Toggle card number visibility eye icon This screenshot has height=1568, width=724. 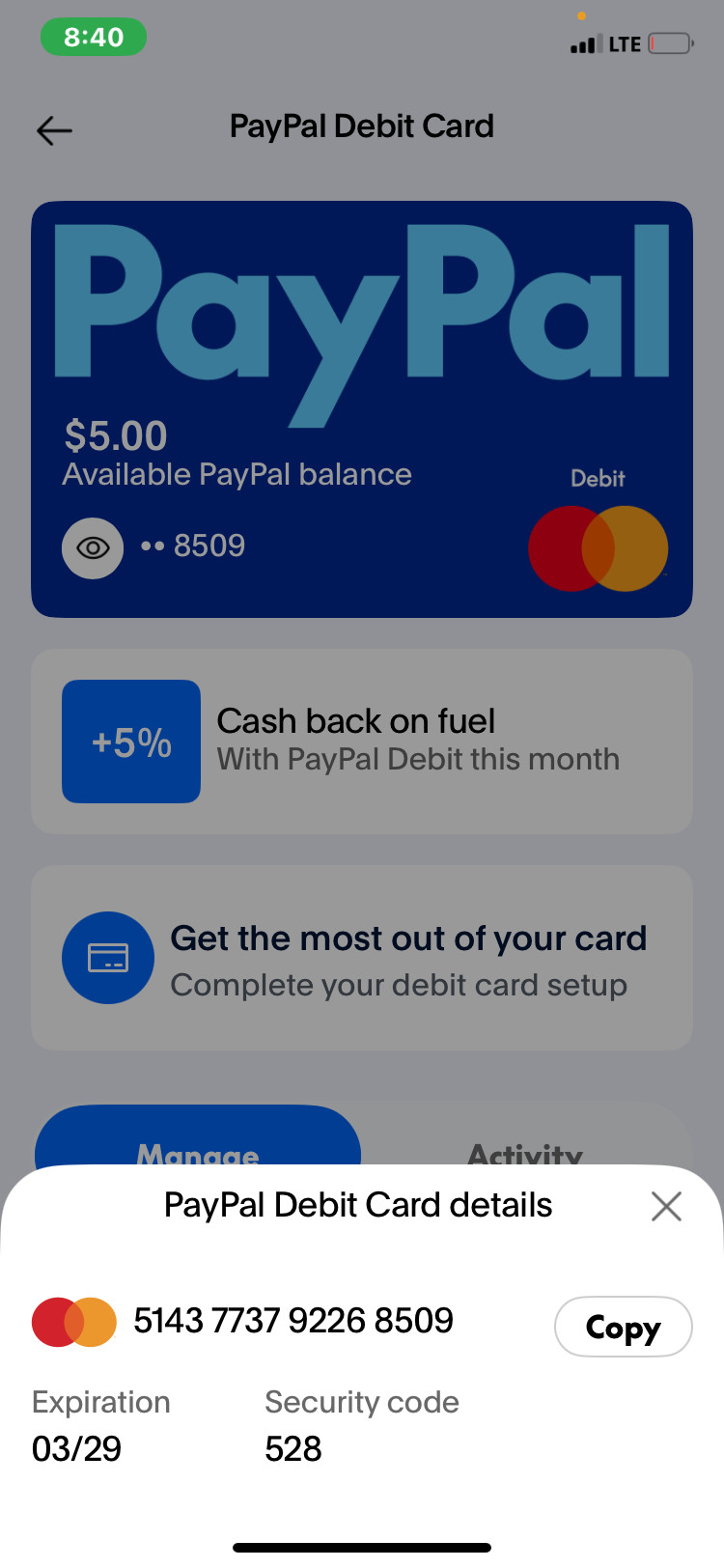click(x=93, y=548)
